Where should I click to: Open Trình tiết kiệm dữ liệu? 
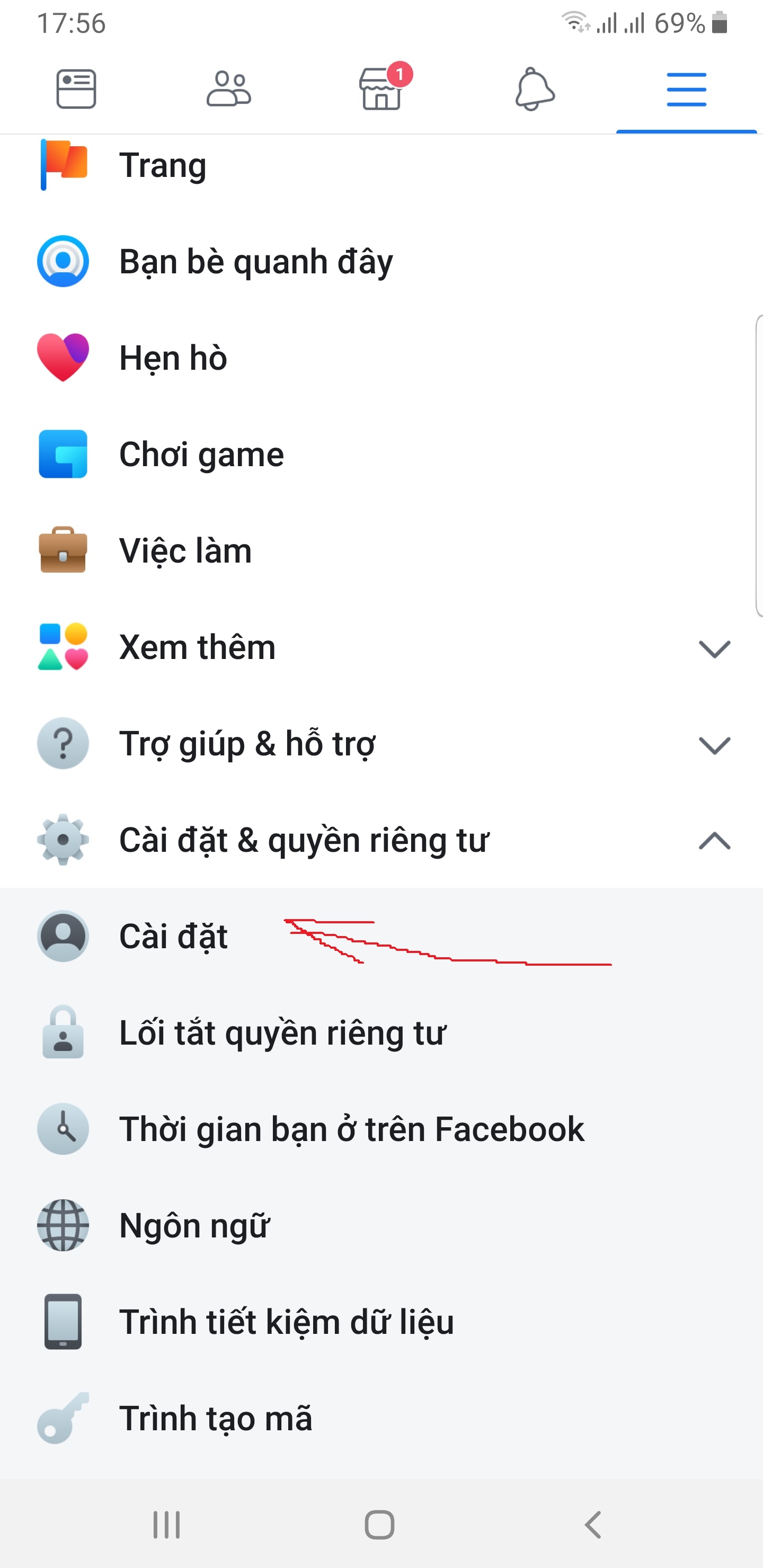coord(286,1322)
